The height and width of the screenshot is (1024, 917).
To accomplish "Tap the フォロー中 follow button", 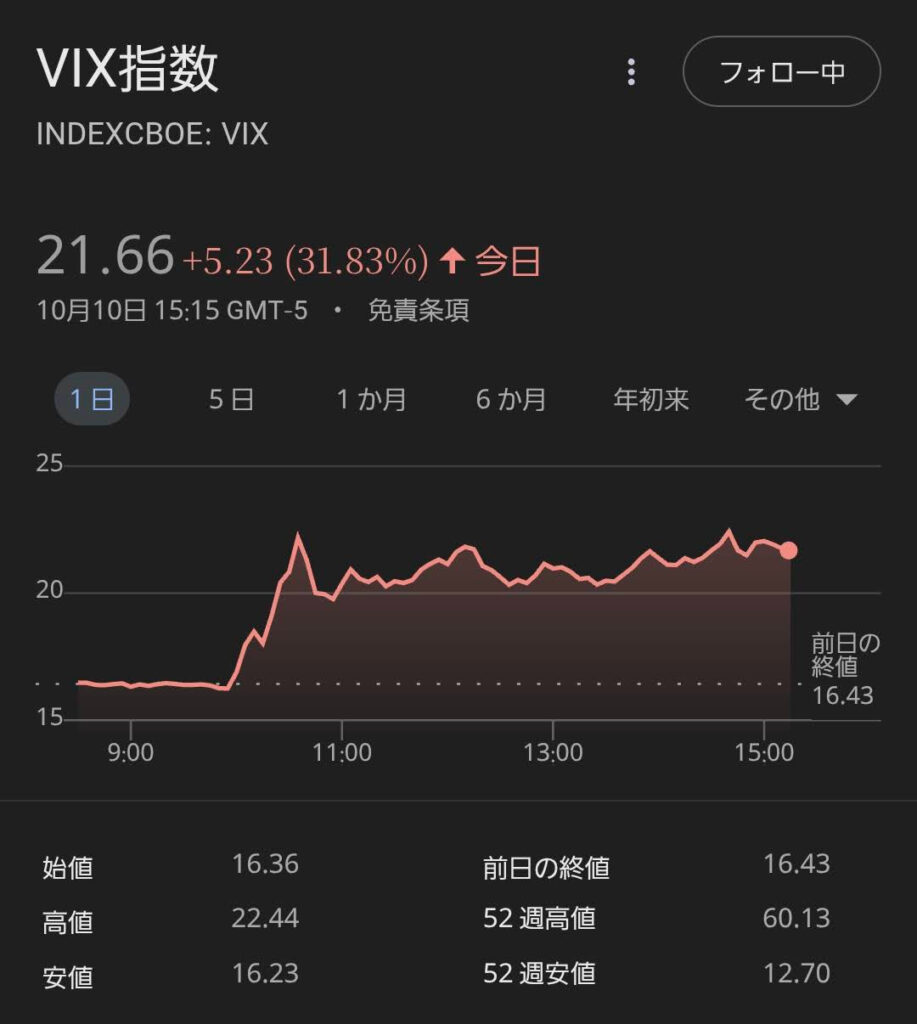I will pyautogui.click(x=781, y=73).
